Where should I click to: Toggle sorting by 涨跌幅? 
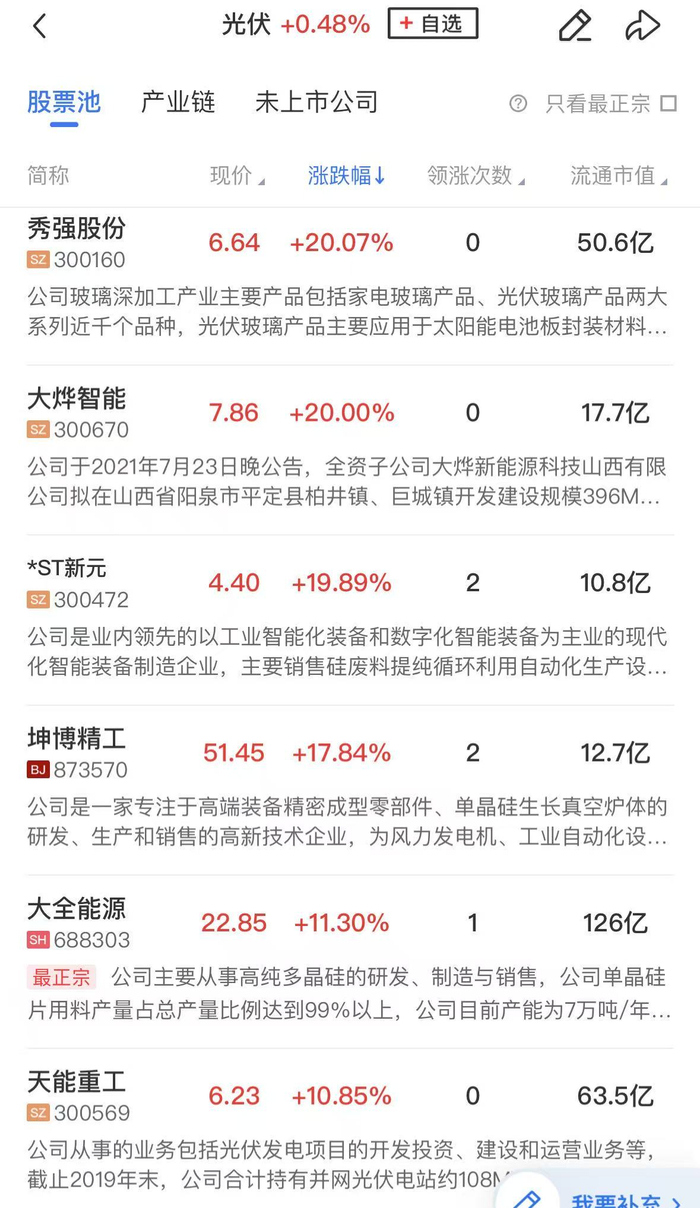[x=346, y=176]
